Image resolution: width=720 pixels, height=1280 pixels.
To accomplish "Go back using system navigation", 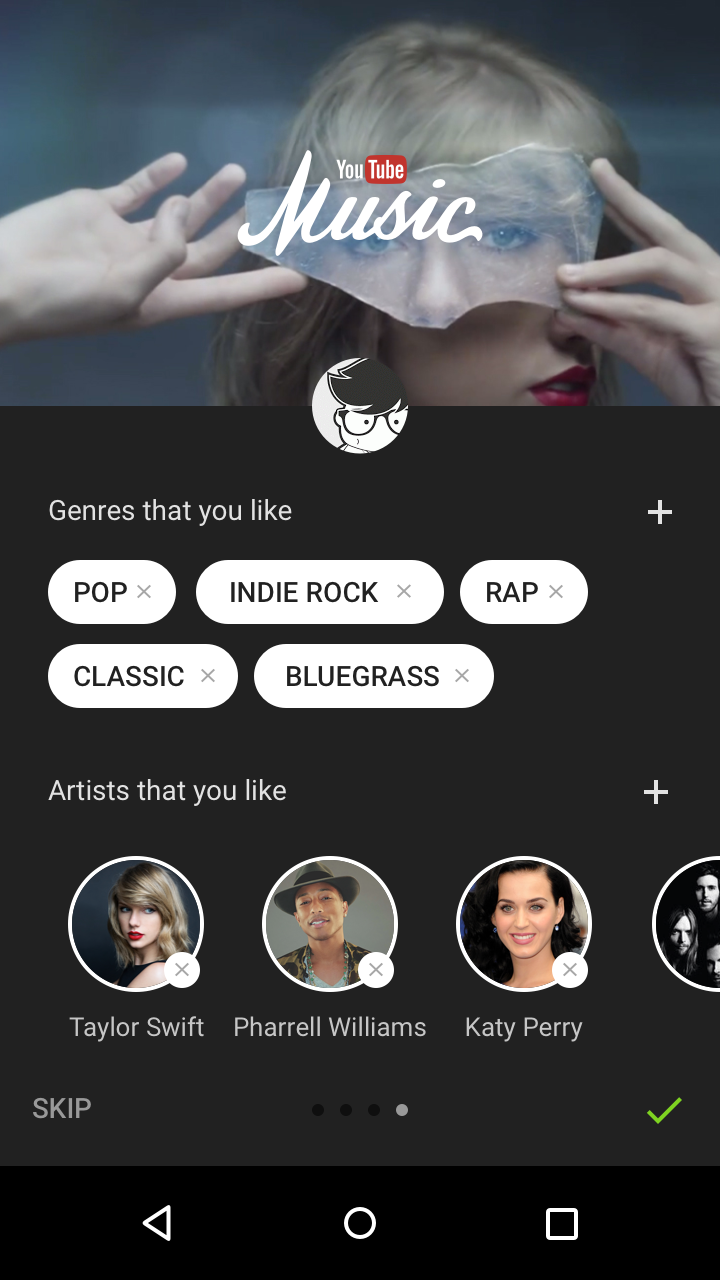I will pos(157,1223).
